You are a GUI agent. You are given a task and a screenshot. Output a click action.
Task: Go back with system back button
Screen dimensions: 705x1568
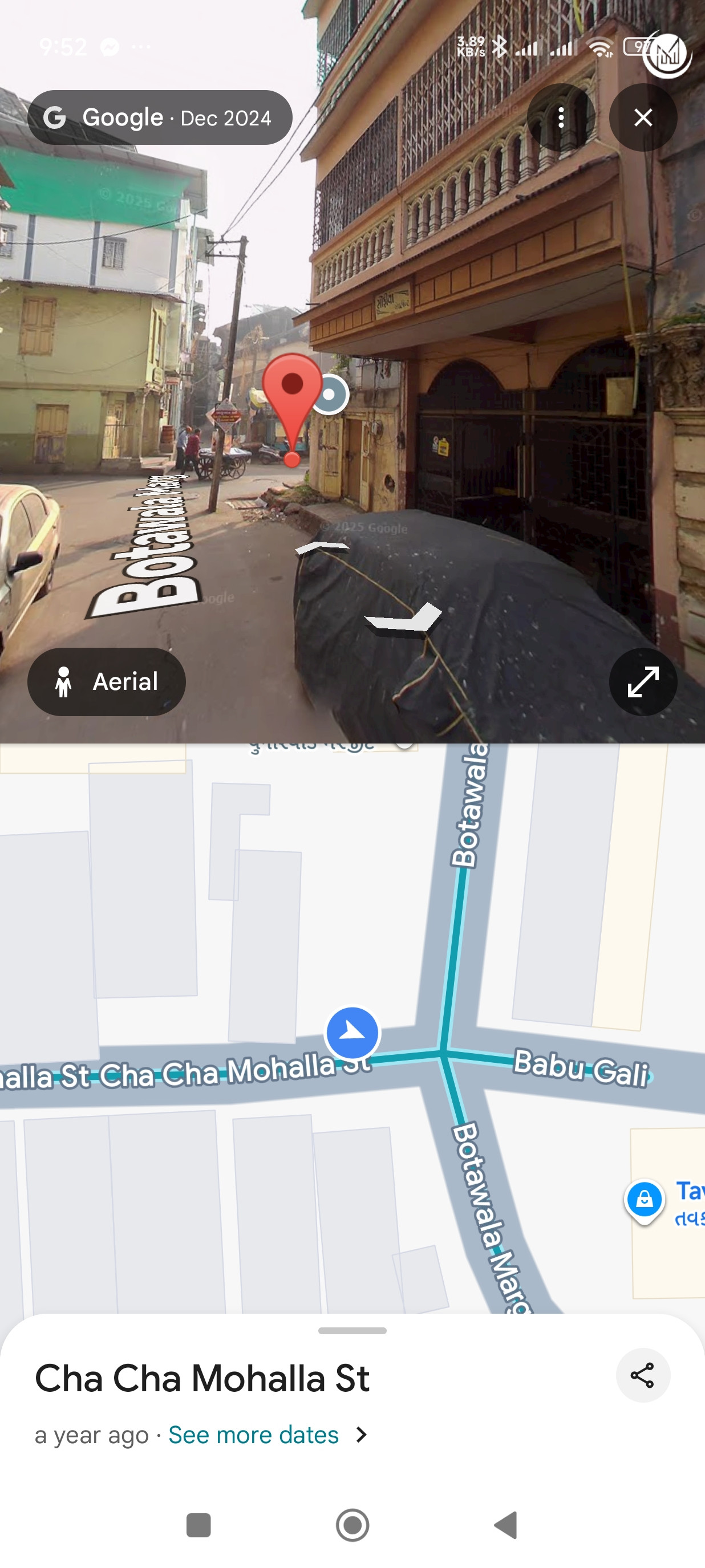tap(506, 1525)
